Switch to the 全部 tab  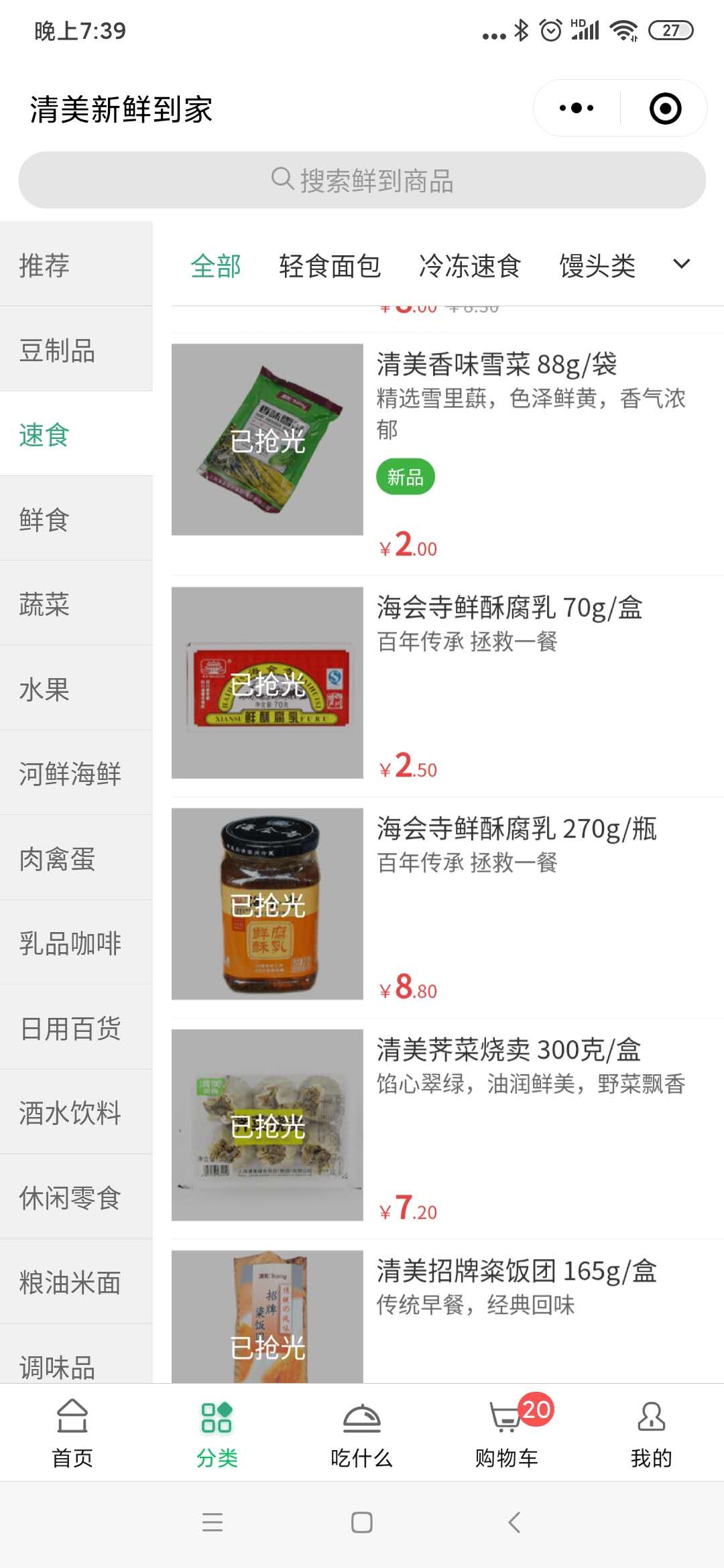(216, 267)
